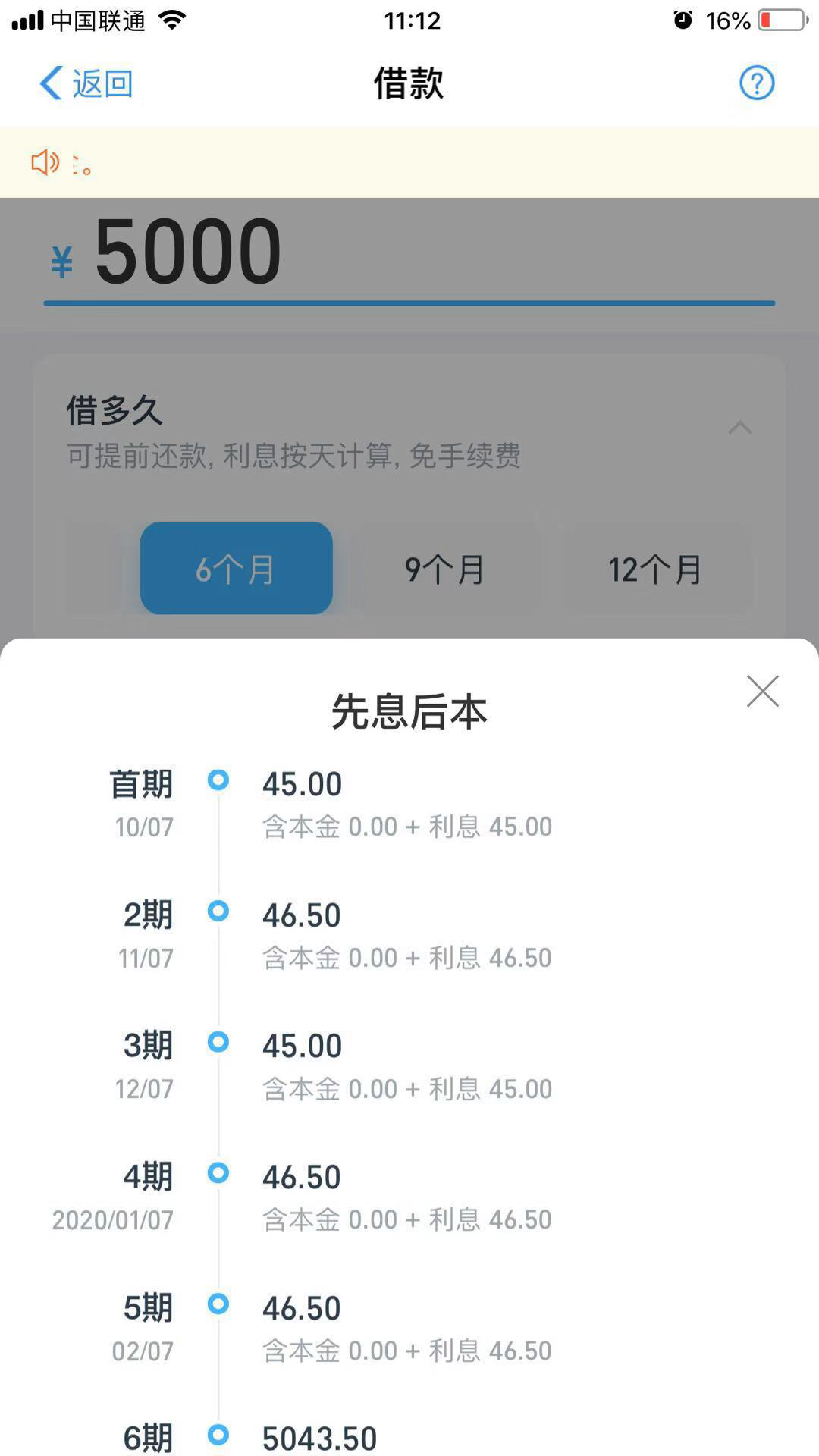Close the 先息后本 repayment schedule sheet
This screenshot has width=819, height=1456.
point(762,691)
